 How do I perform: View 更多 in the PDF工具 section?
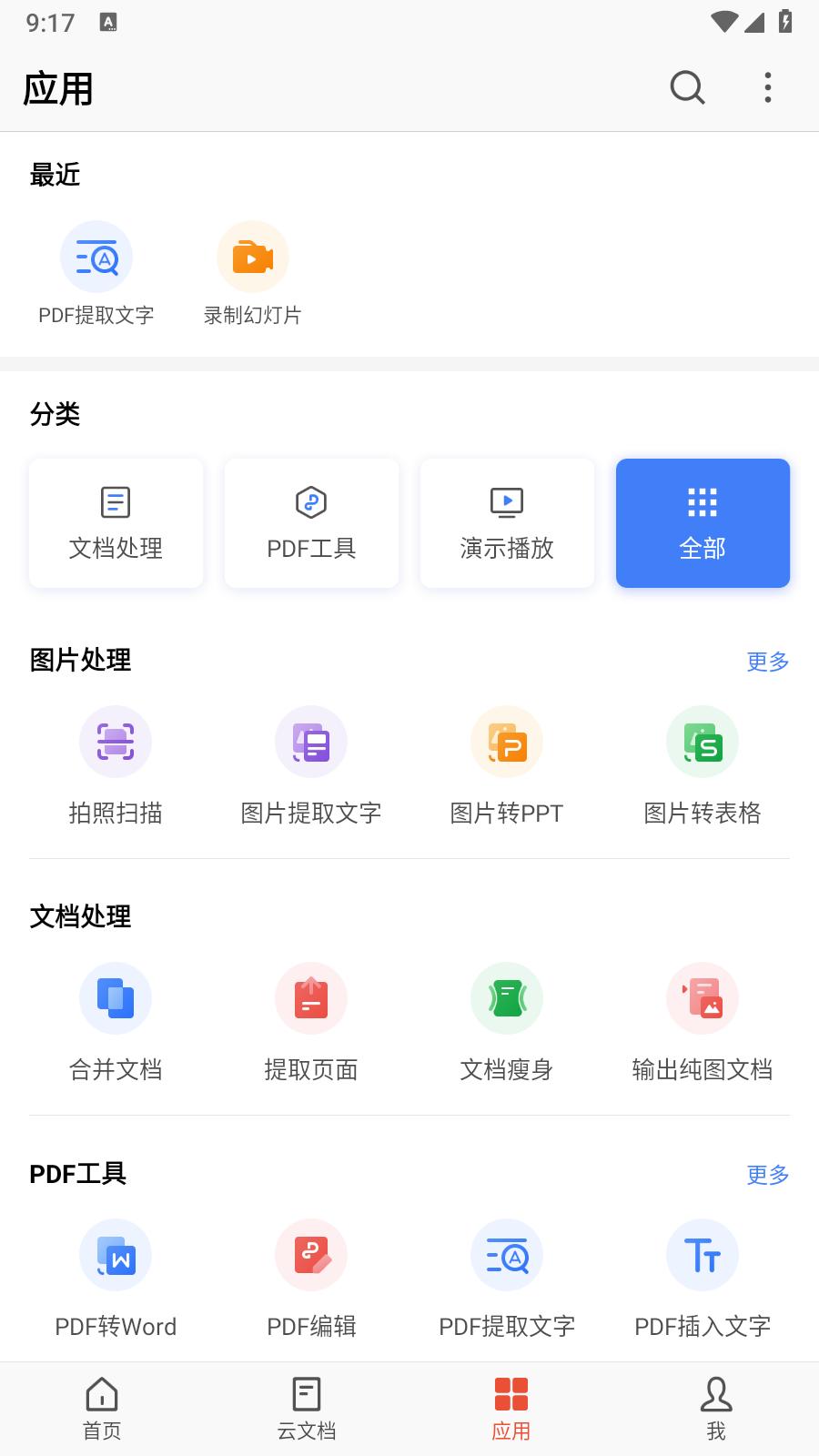[x=767, y=1175]
